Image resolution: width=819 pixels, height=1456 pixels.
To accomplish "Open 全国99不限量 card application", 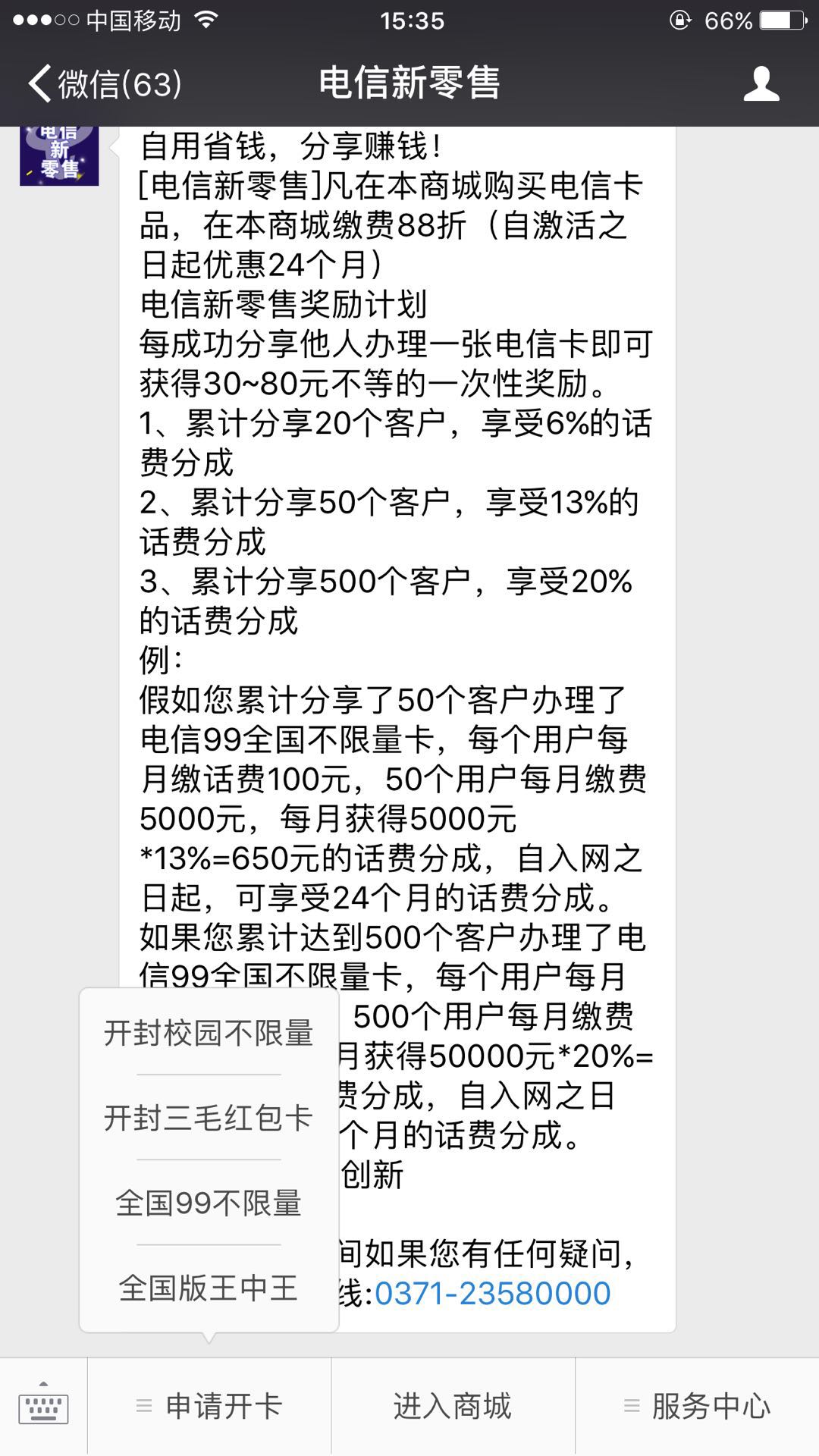I will coord(209,1203).
